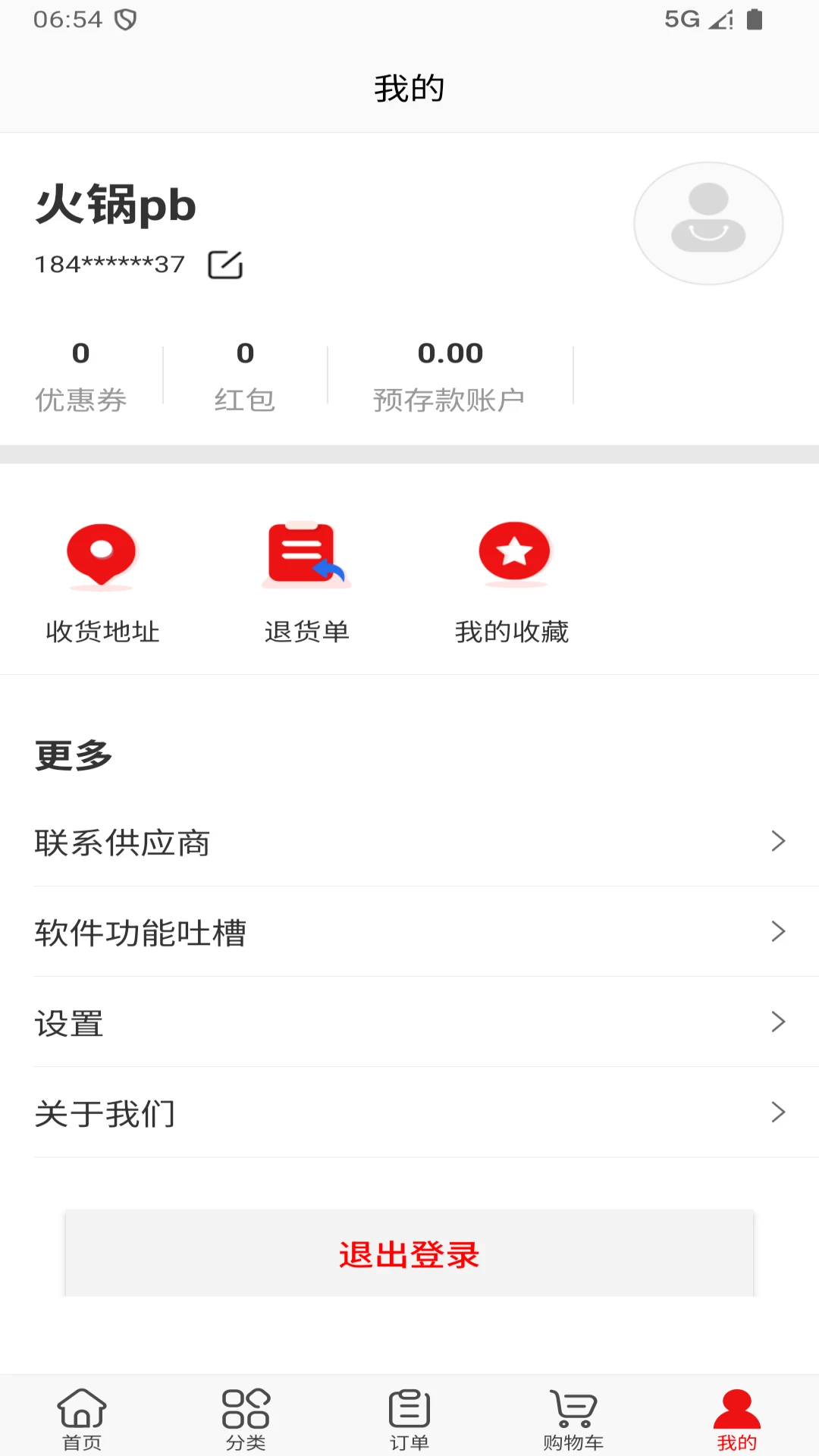The height and width of the screenshot is (1456, 819).
Task: View the 预存款账户 balance 0.00
Action: point(450,374)
